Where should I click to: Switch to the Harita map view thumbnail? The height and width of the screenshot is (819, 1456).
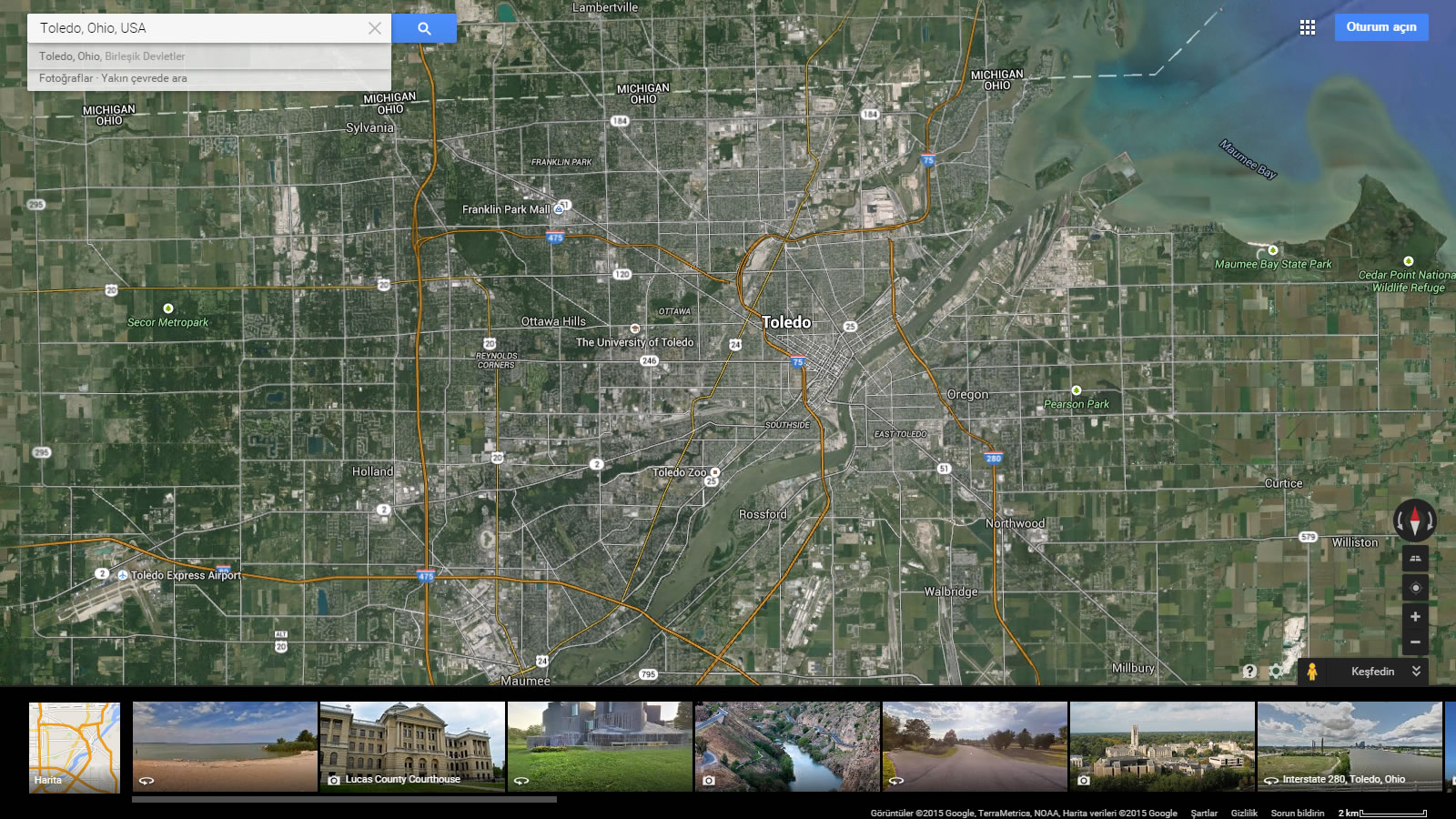point(75,747)
